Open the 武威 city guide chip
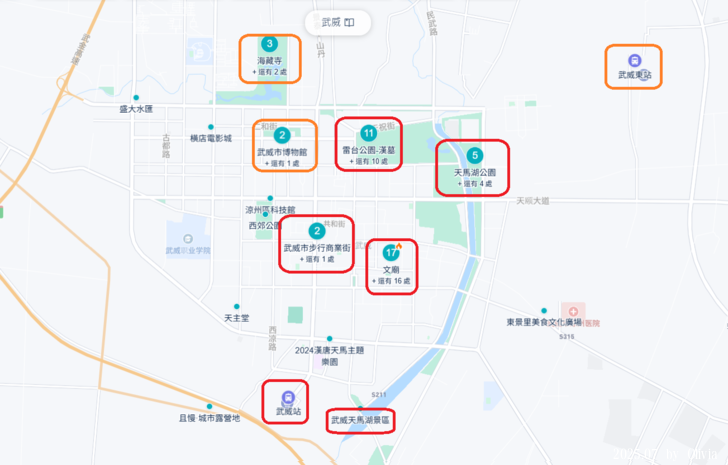The height and width of the screenshot is (465, 728). pyautogui.click(x=337, y=22)
